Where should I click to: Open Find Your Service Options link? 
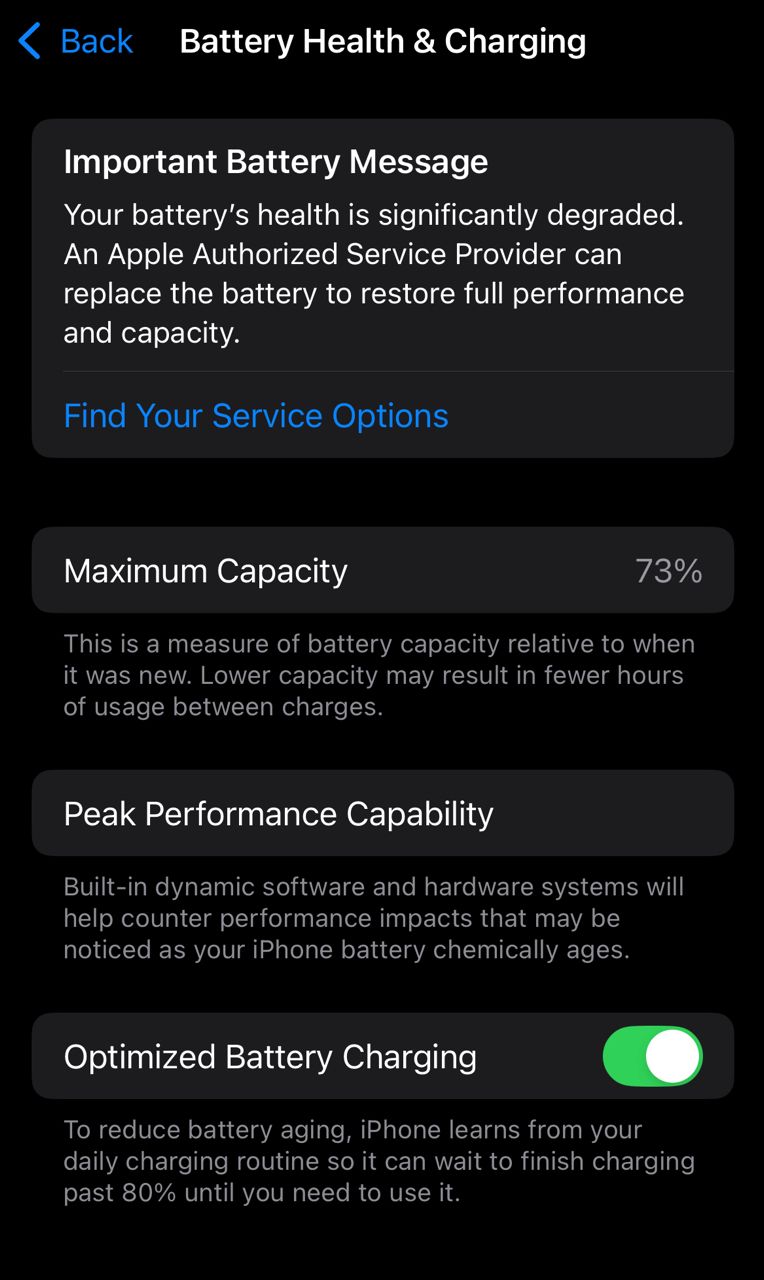tap(256, 416)
